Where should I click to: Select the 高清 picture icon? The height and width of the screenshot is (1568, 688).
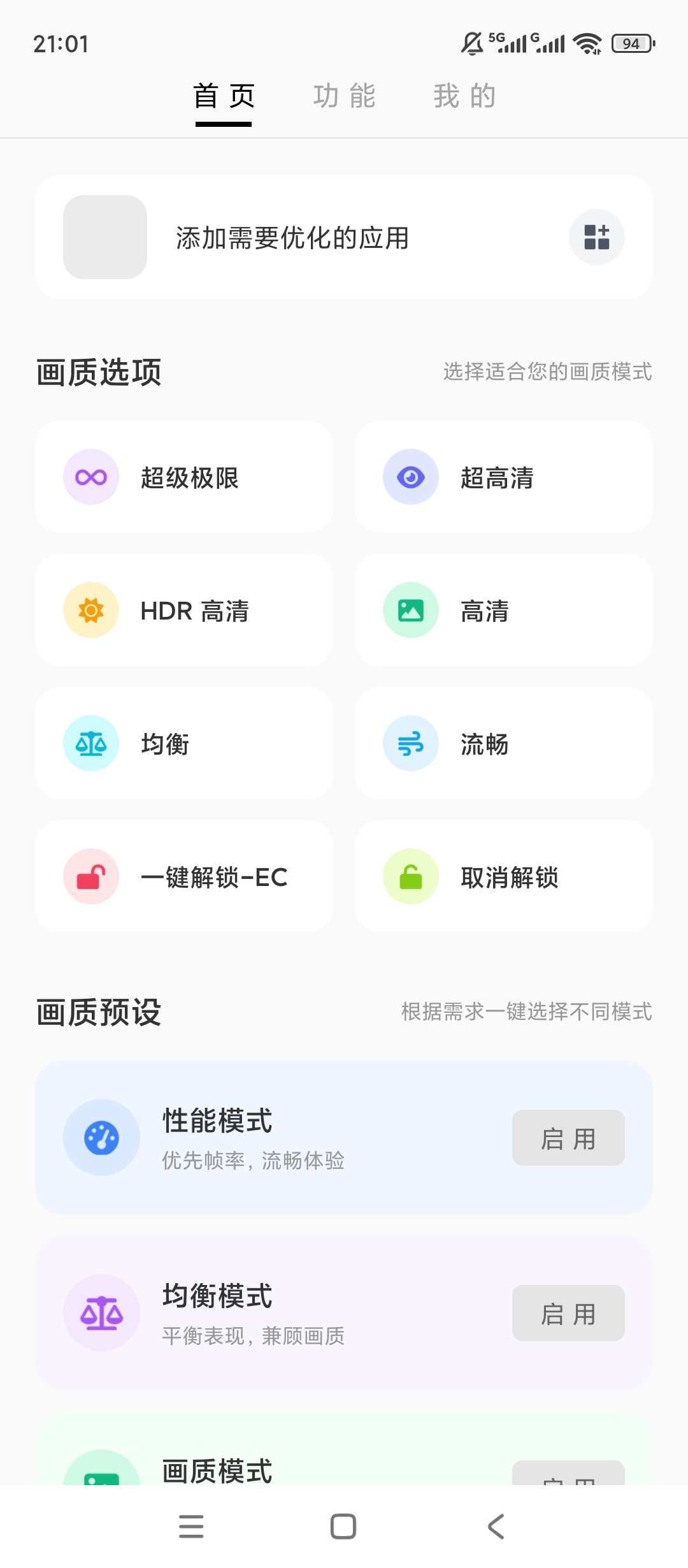coord(410,610)
